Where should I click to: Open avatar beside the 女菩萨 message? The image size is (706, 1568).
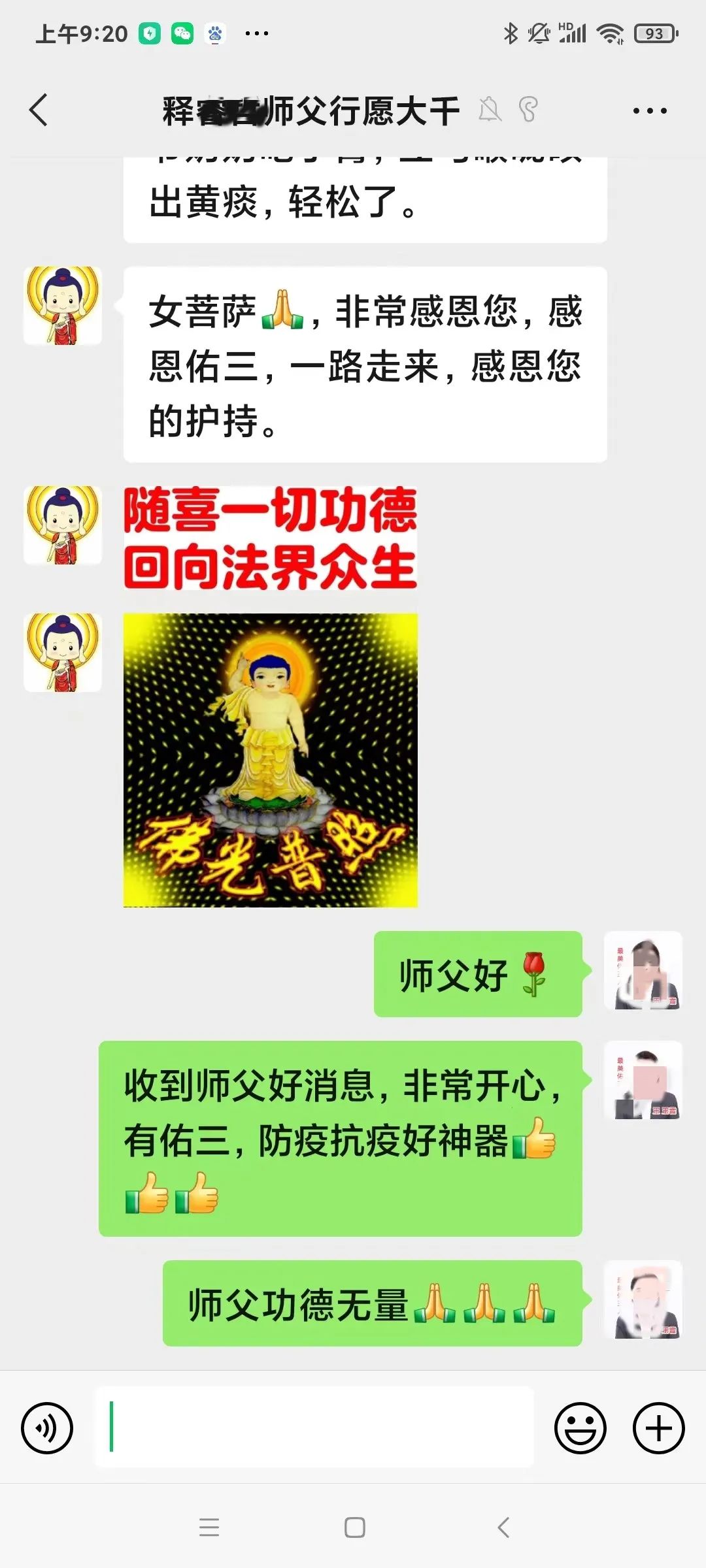tap(63, 305)
